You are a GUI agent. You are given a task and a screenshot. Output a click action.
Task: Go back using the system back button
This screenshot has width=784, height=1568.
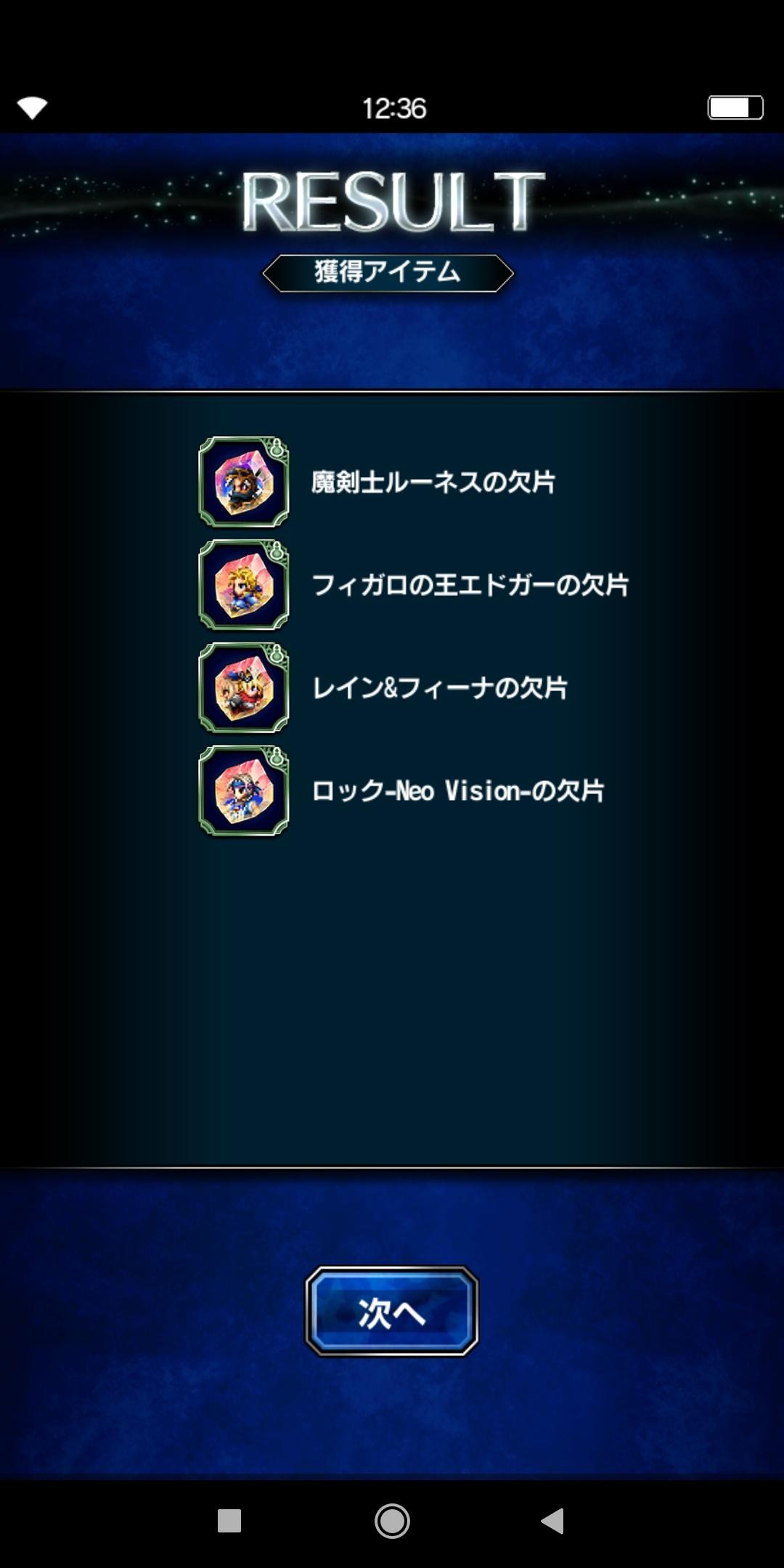click(553, 1520)
